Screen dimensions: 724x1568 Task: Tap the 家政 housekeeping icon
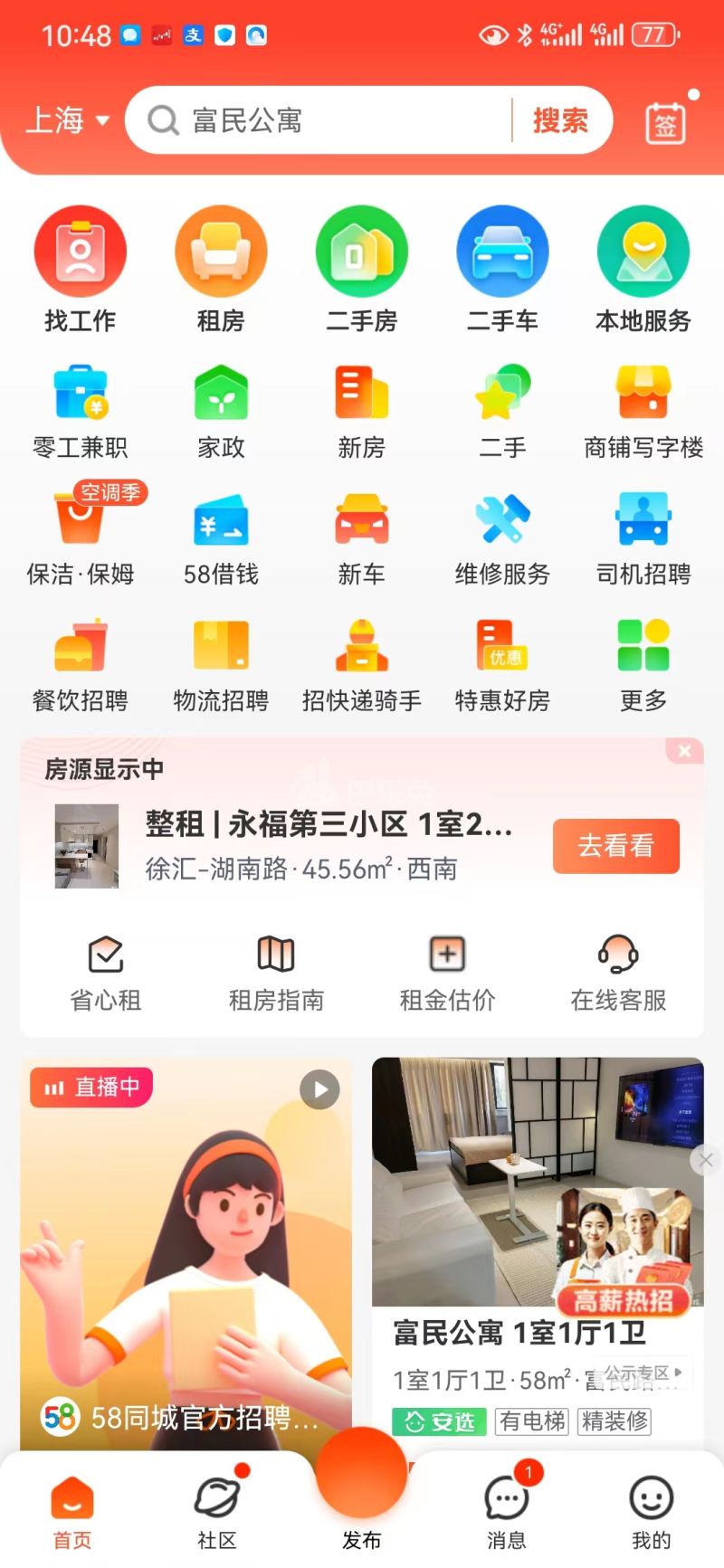221,409
